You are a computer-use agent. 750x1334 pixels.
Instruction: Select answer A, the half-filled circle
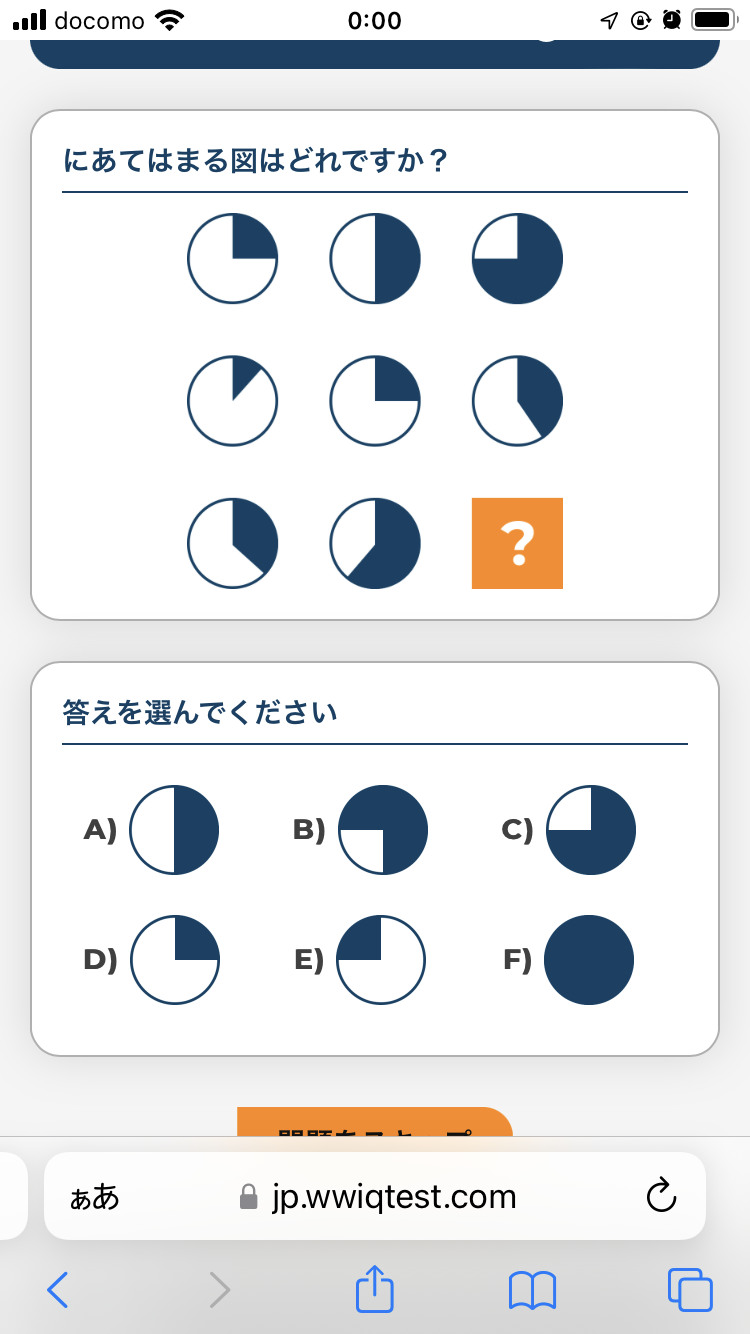pyautogui.click(x=174, y=830)
